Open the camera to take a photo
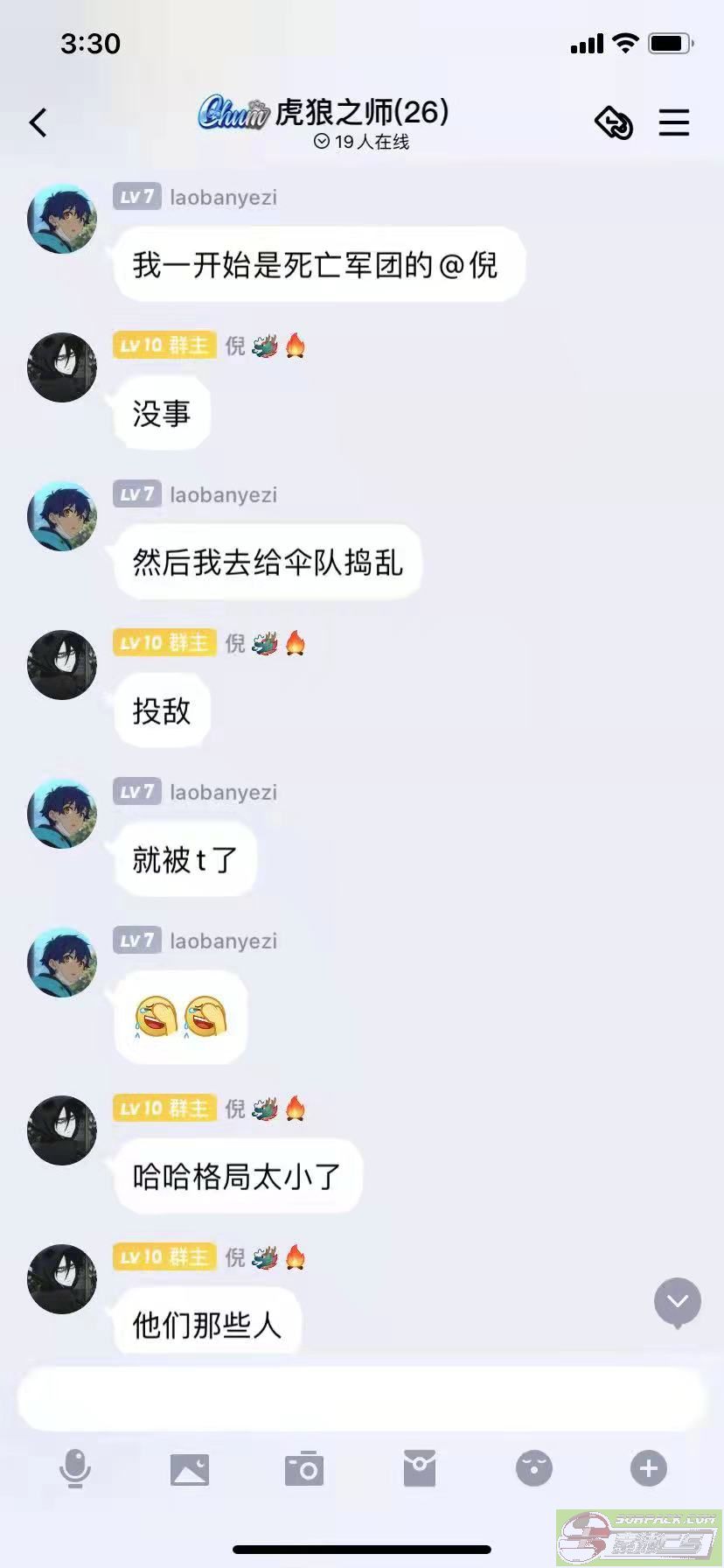 (x=304, y=1469)
